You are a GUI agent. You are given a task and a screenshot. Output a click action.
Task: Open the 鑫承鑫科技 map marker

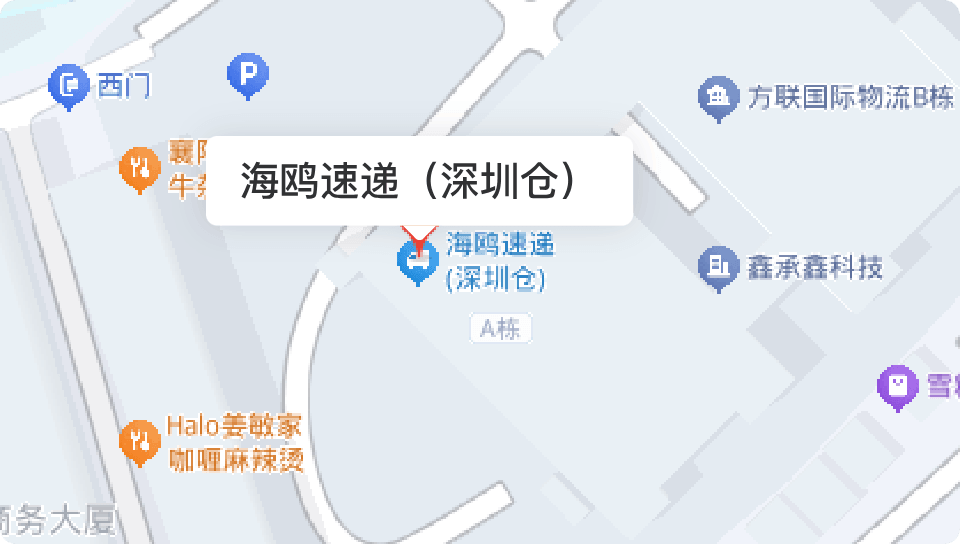716,267
